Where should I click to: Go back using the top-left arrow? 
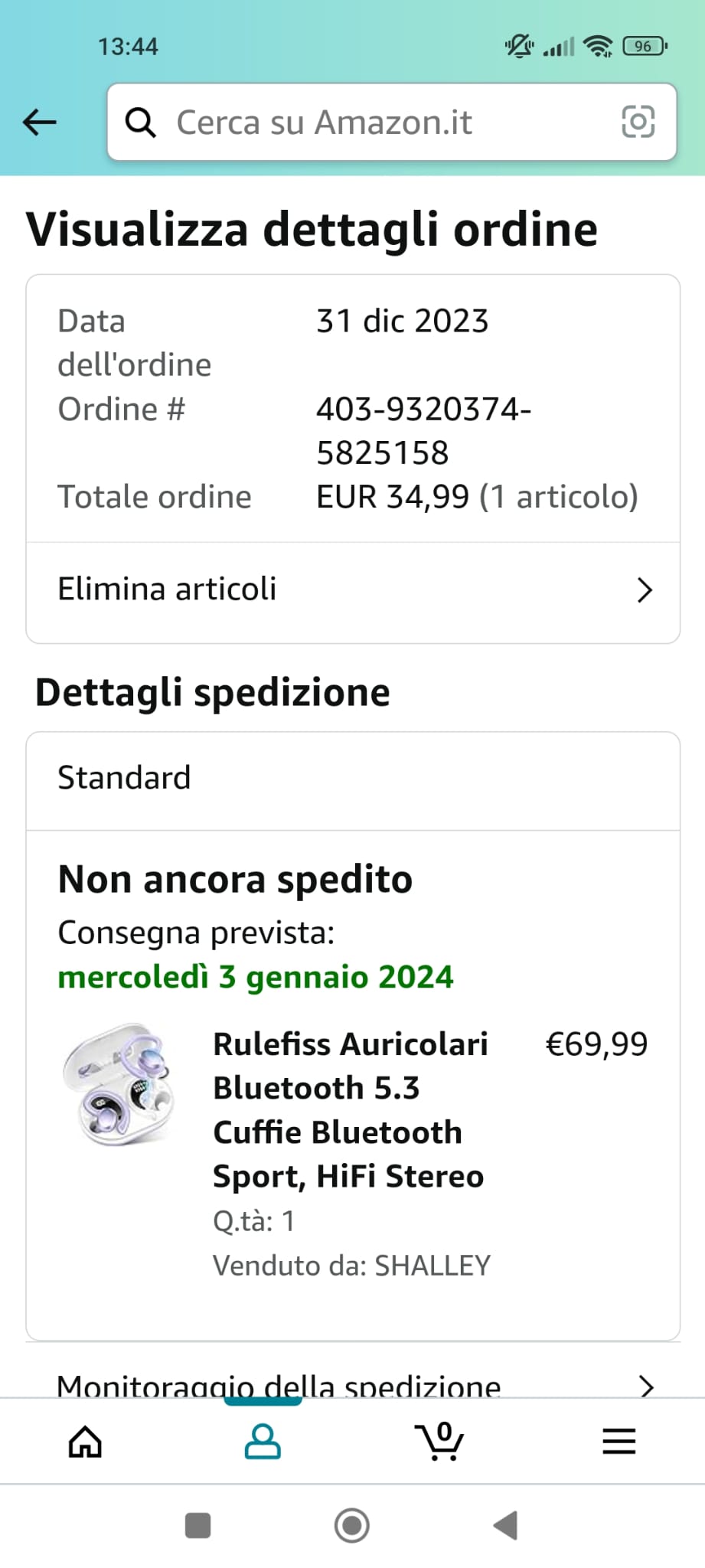(x=40, y=122)
